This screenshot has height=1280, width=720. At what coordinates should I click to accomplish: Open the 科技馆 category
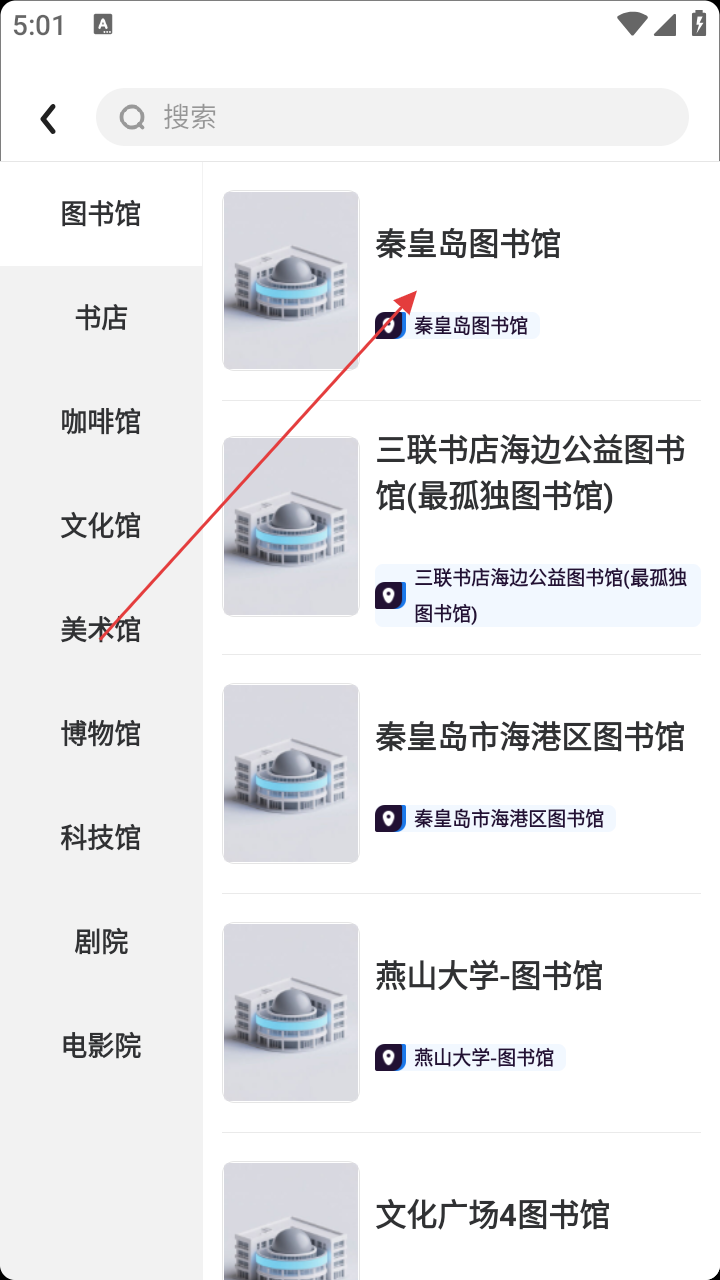[x=101, y=838]
